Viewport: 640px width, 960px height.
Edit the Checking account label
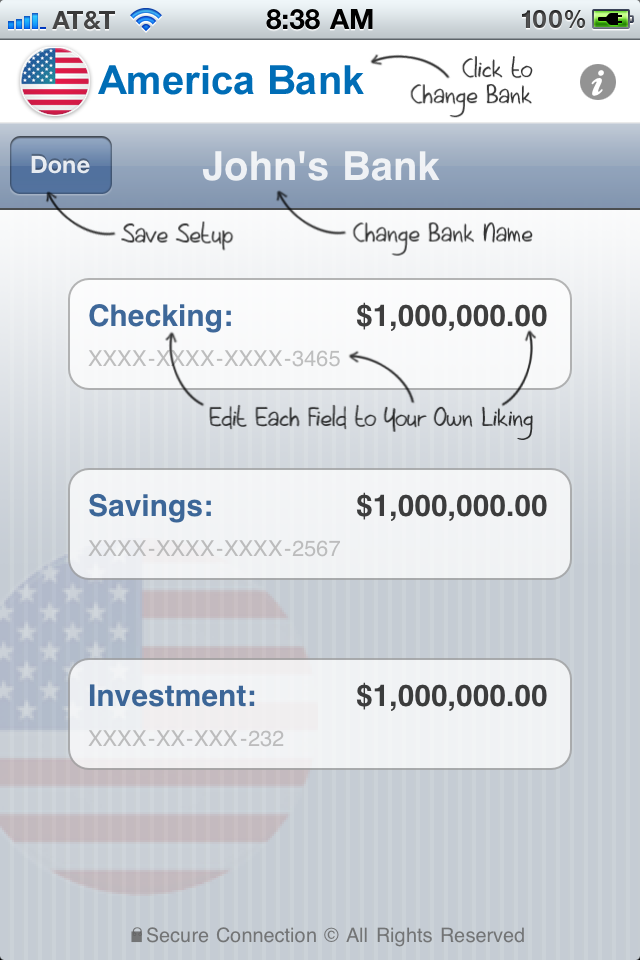pos(161,316)
